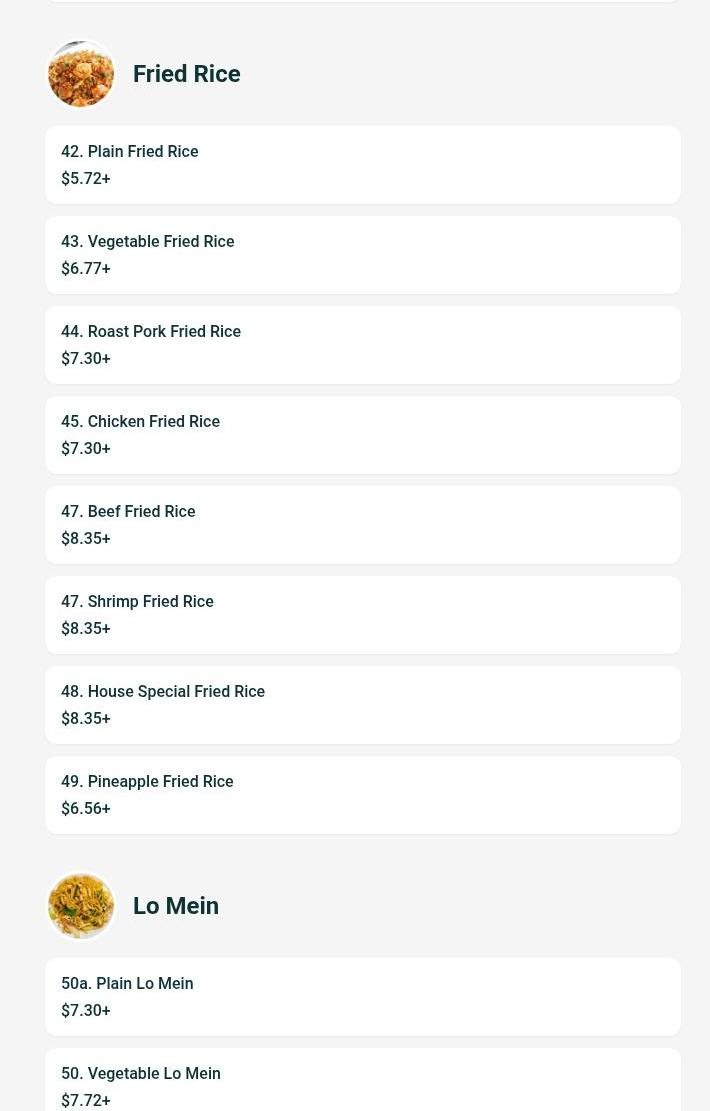This screenshot has height=1111, width=710.
Task: Select 50a. Plain Lo Mein
Action: pyautogui.click(x=362, y=997)
